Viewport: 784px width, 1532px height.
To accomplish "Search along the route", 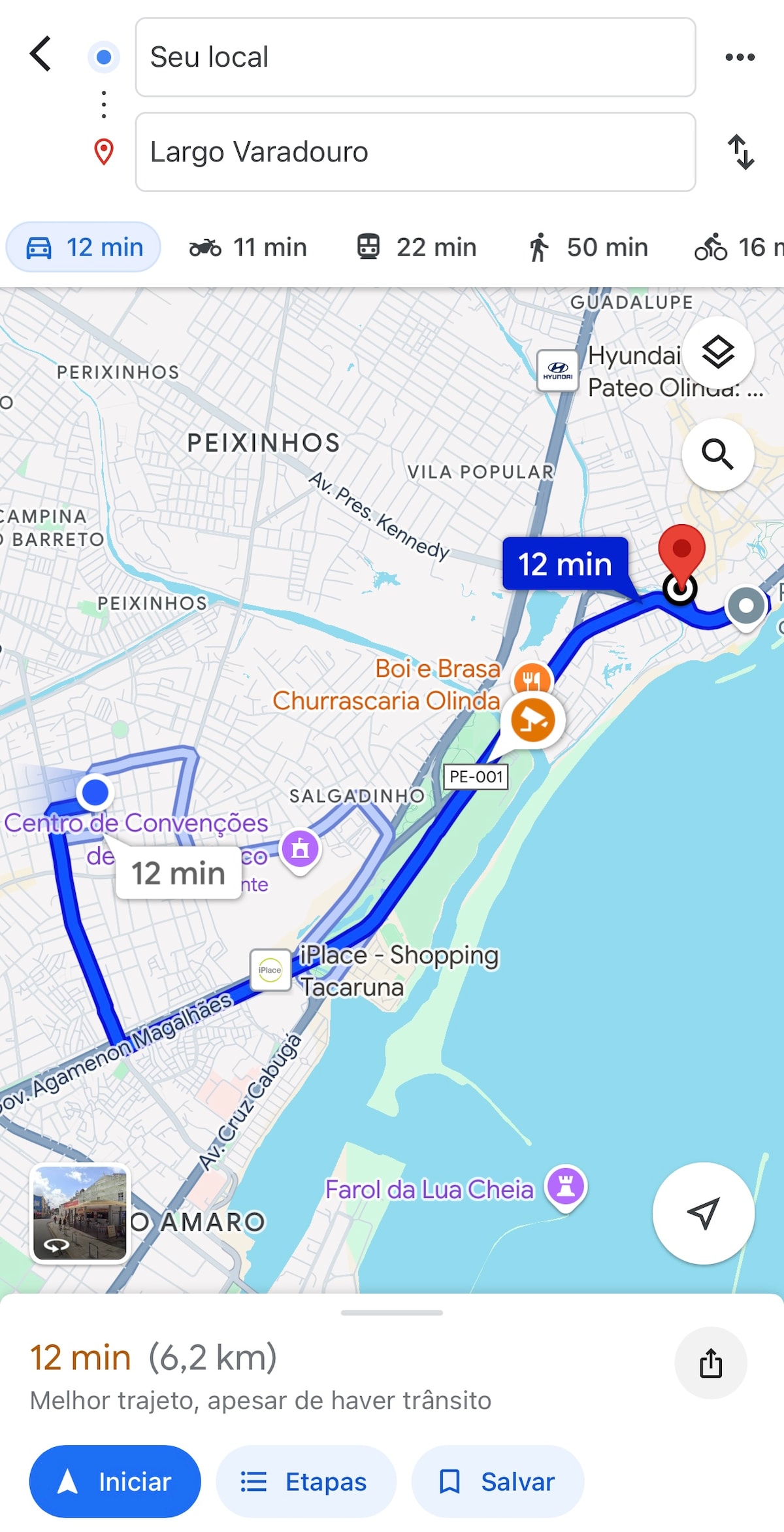I will 718,454.
